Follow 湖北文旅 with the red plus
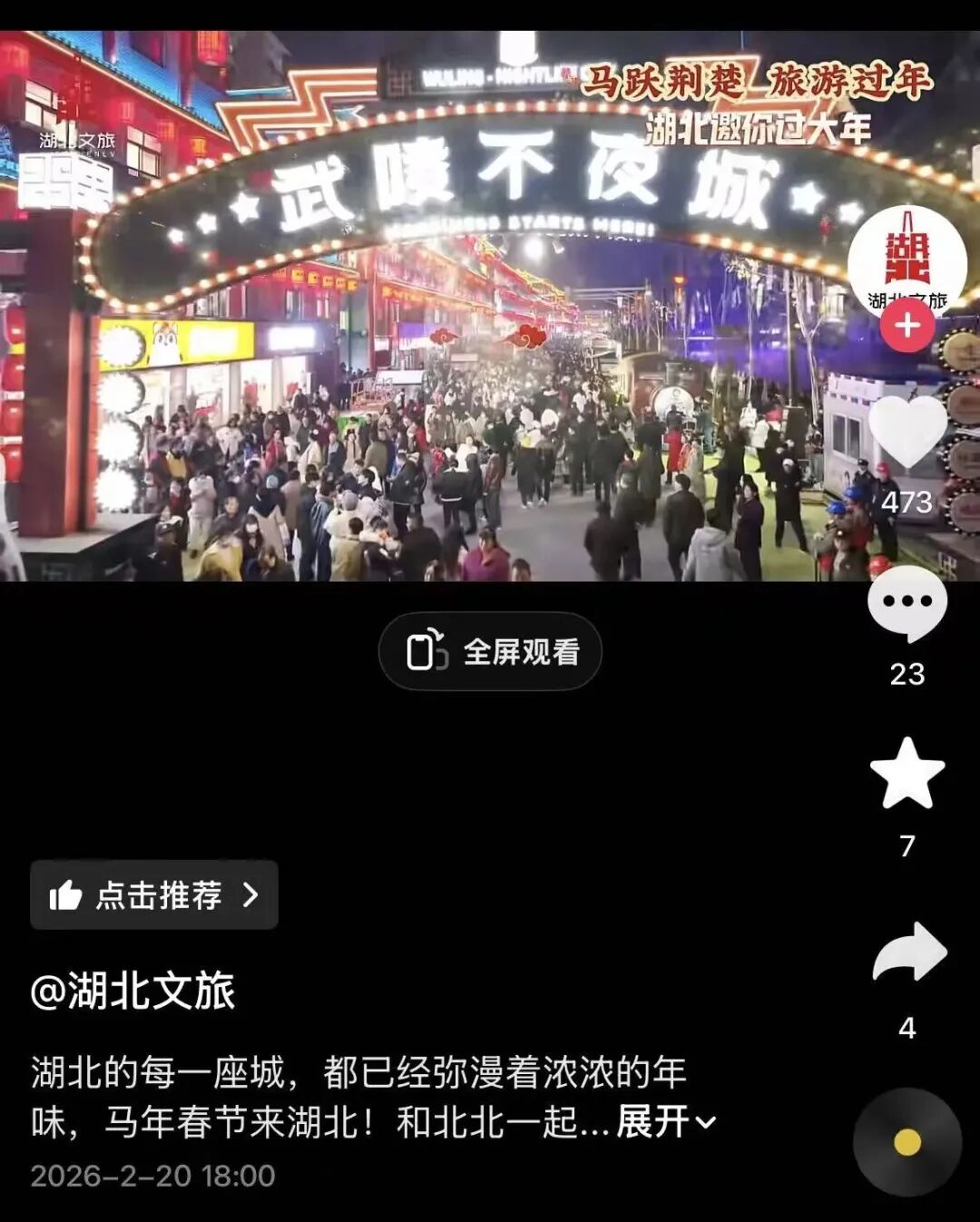Screen dimensions: 980x1222 pyautogui.click(x=907, y=326)
